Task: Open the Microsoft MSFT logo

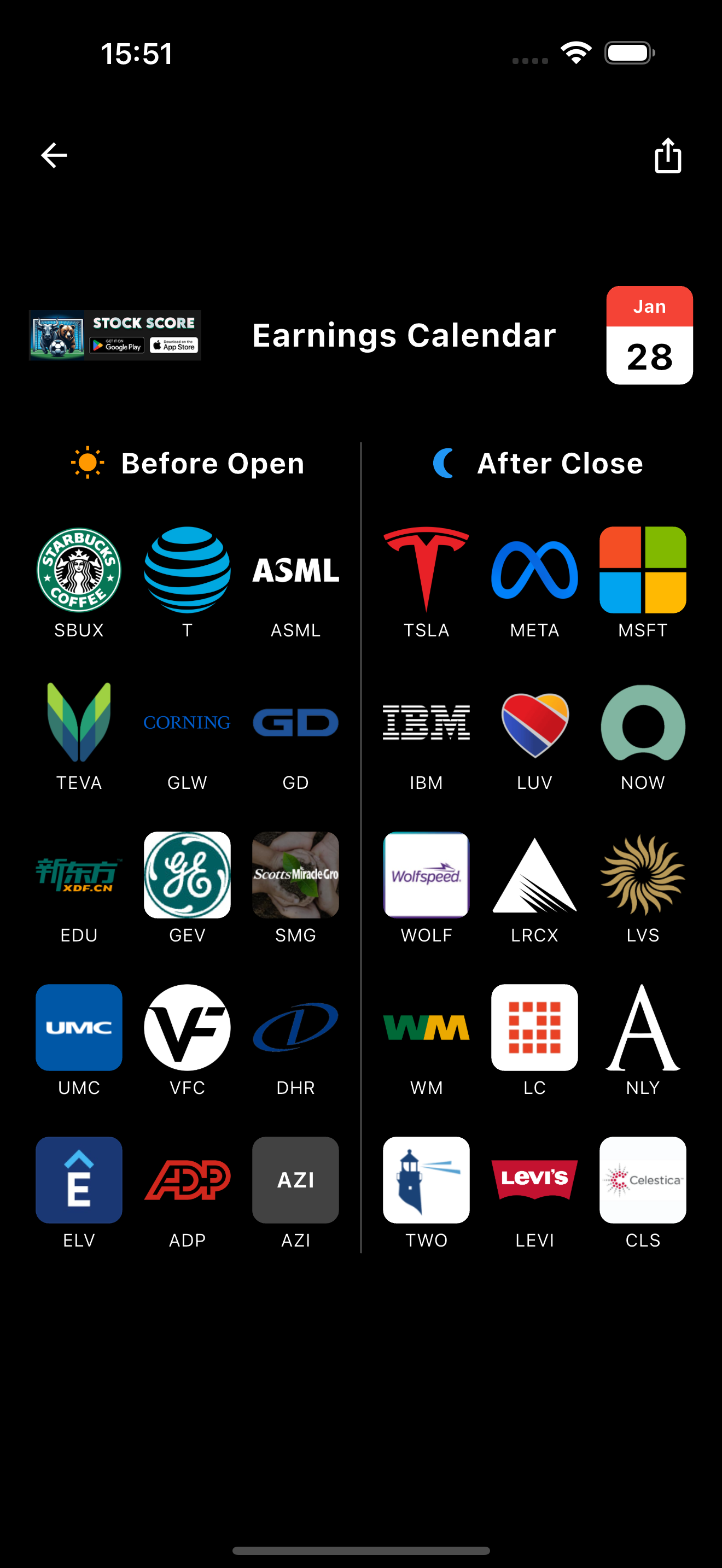Action: 643,570
